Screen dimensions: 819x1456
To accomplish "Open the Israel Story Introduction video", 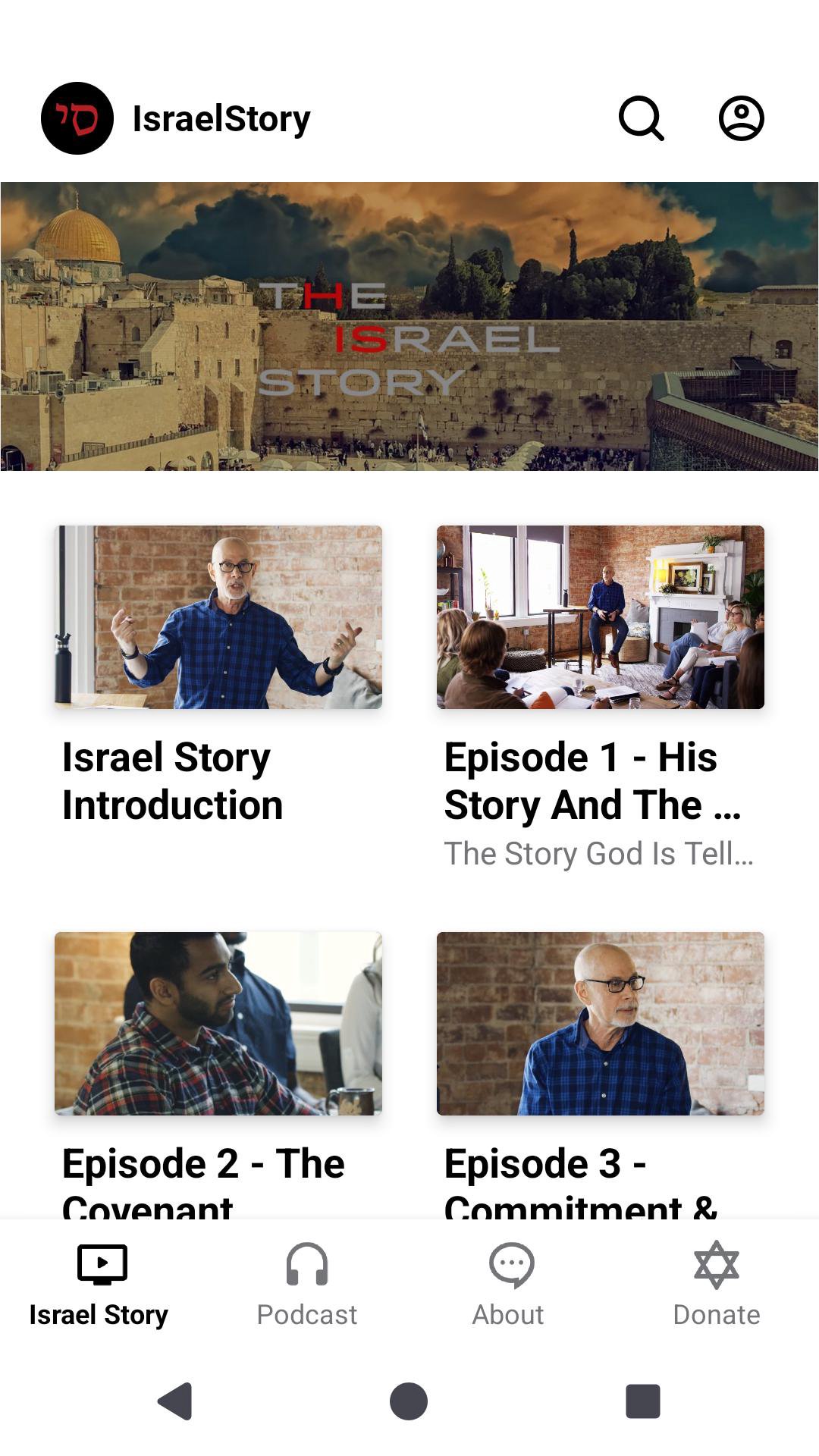I will [x=218, y=617].
